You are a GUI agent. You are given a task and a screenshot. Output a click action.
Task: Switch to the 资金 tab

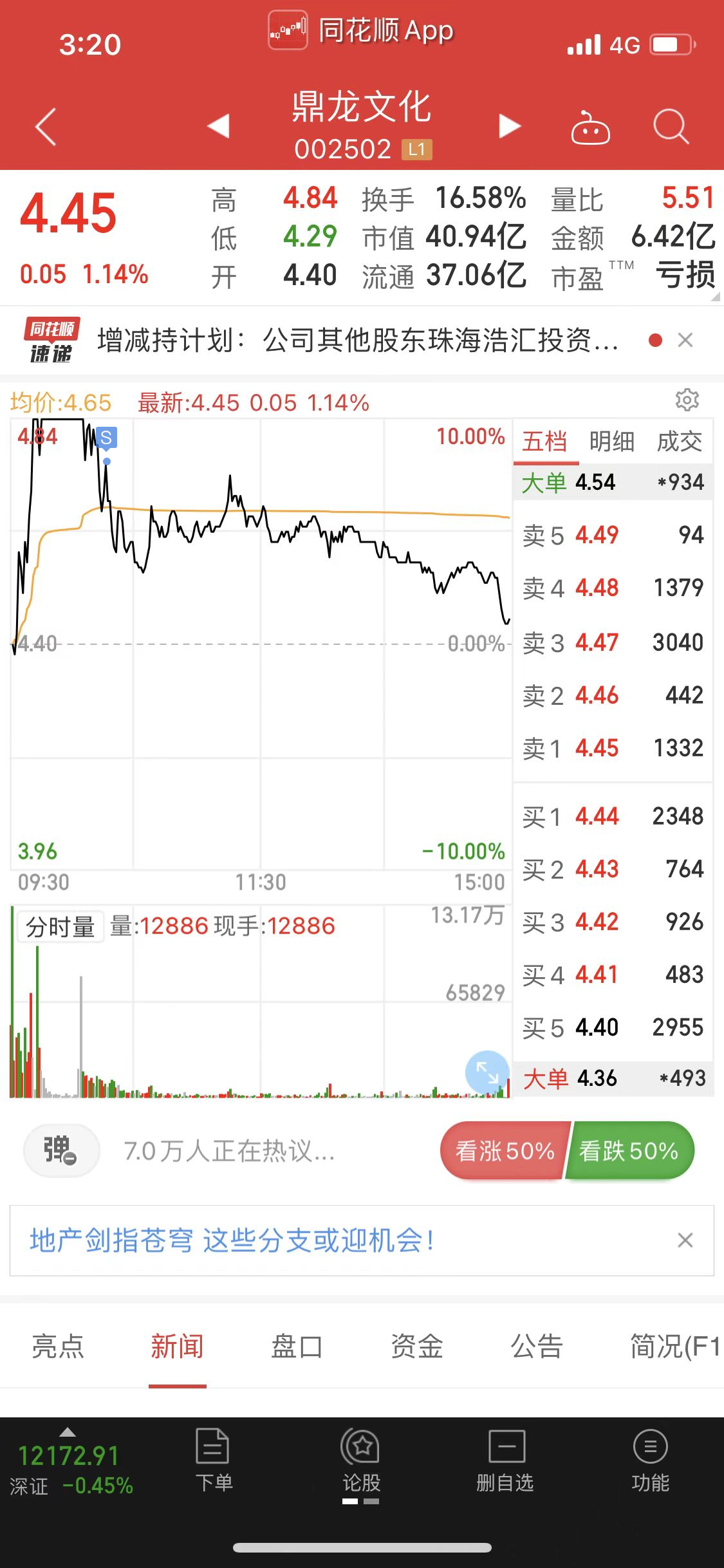tap(416, 1347)
